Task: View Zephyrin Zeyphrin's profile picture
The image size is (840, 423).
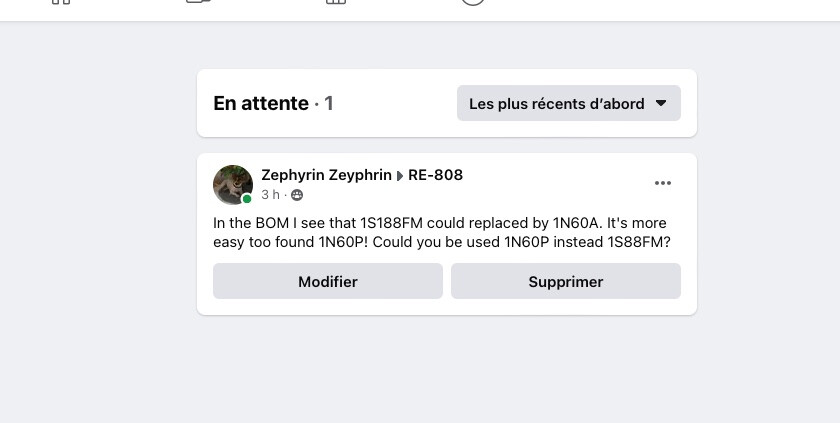Action: [232, 184]
